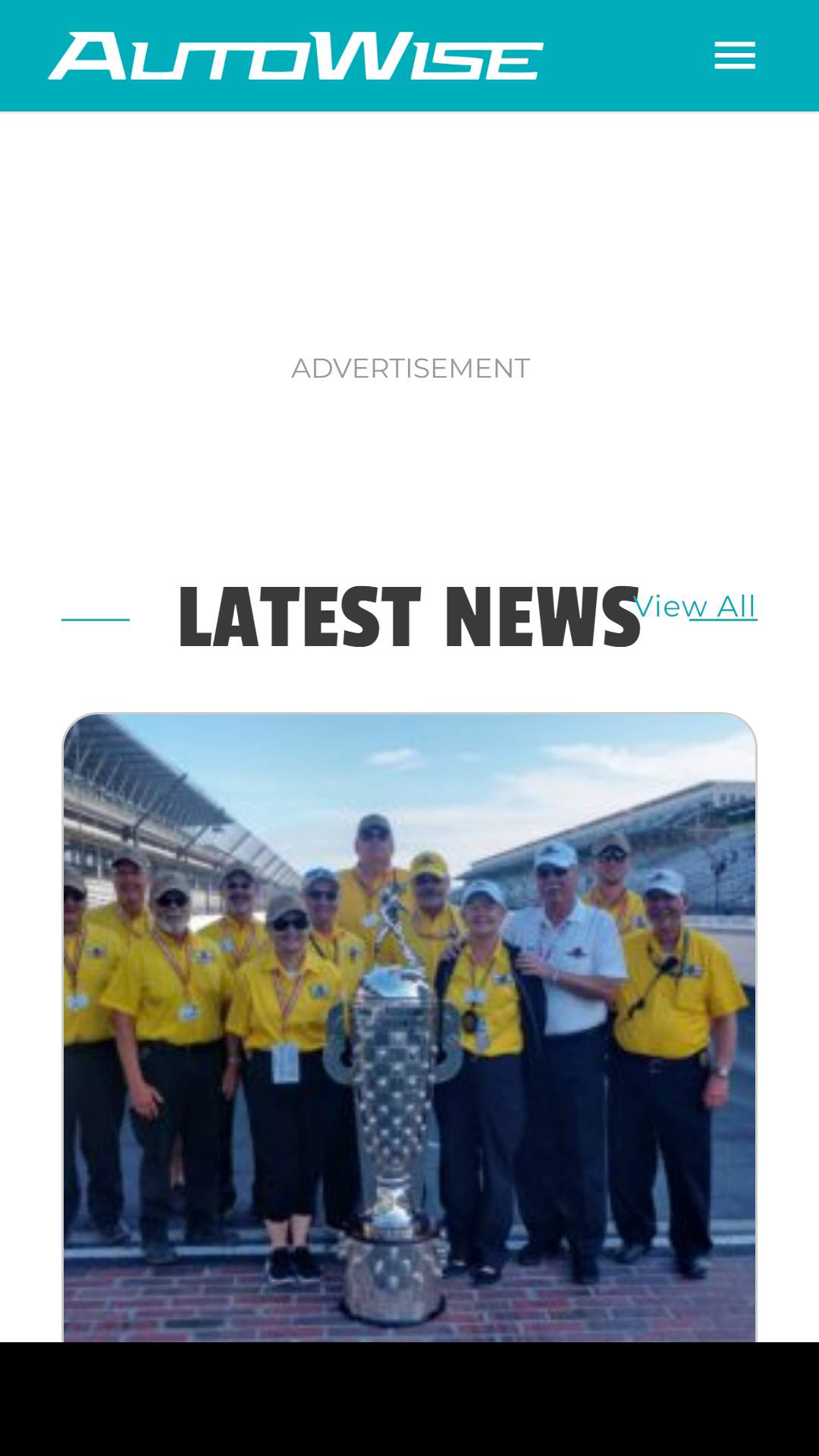
Task: Go to AutoWise home via logo
Action: (x=296, y=56)
